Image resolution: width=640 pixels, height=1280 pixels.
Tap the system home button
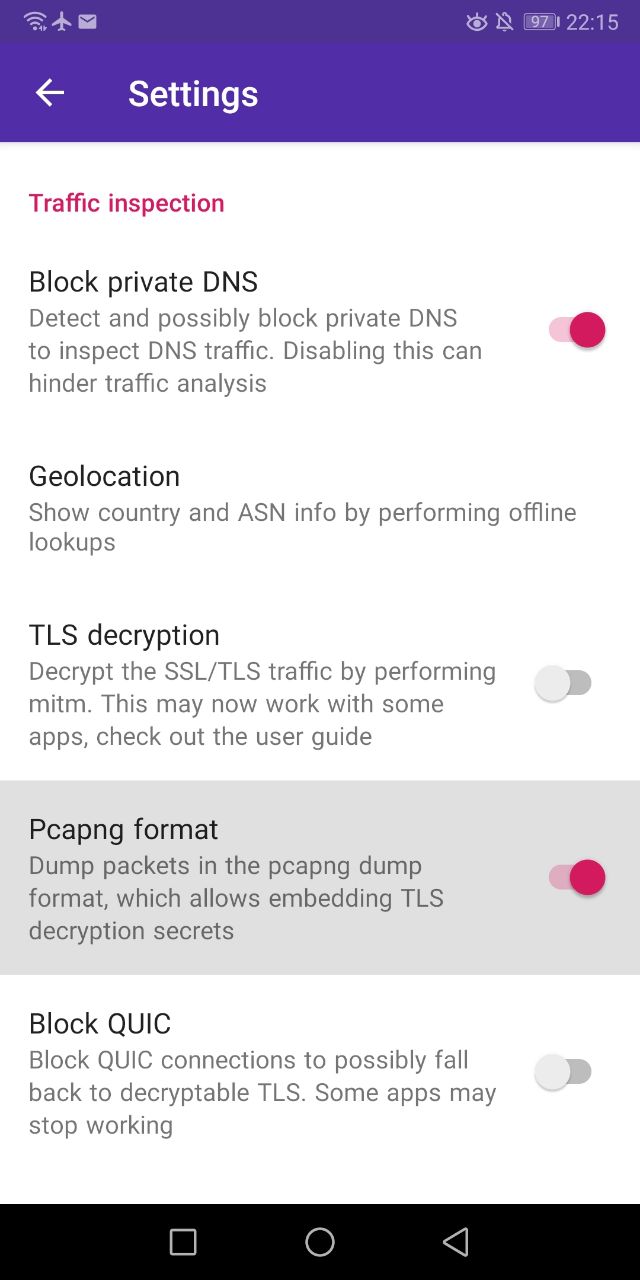[320, 1242]
